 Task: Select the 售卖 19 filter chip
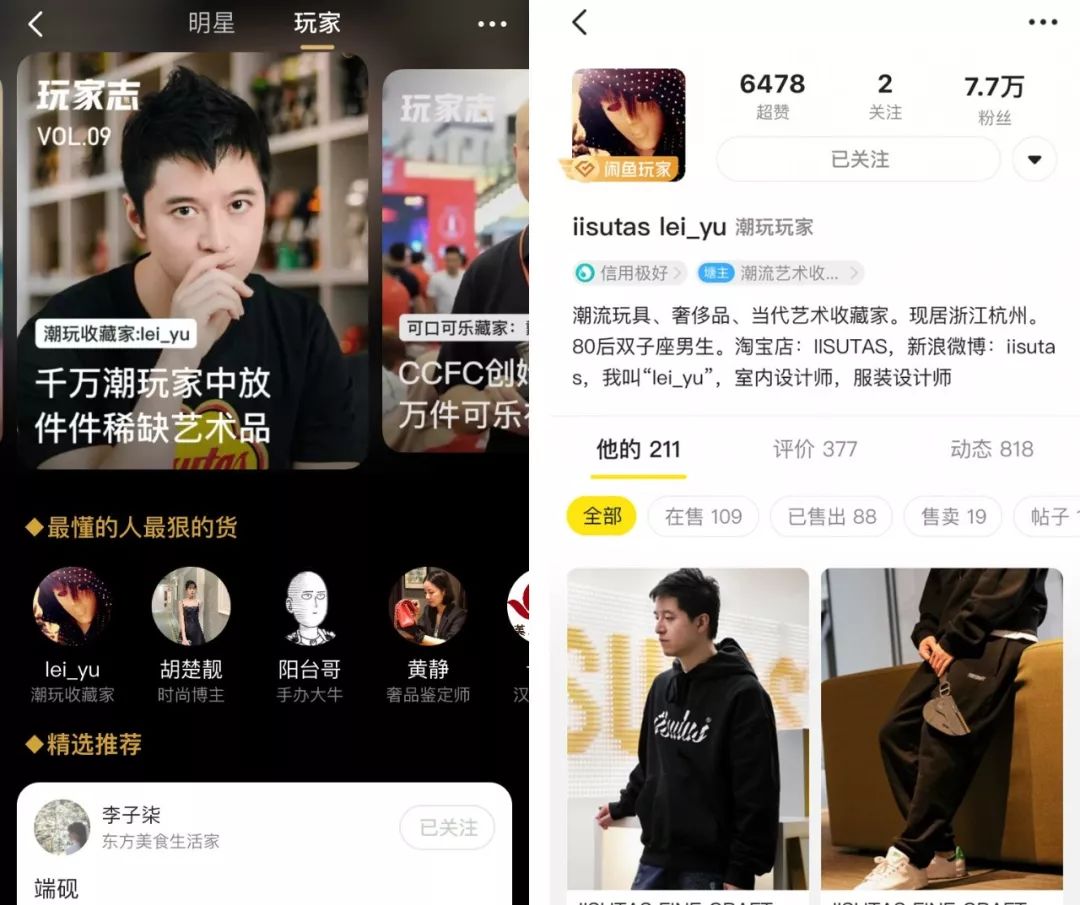pos(953,516)
